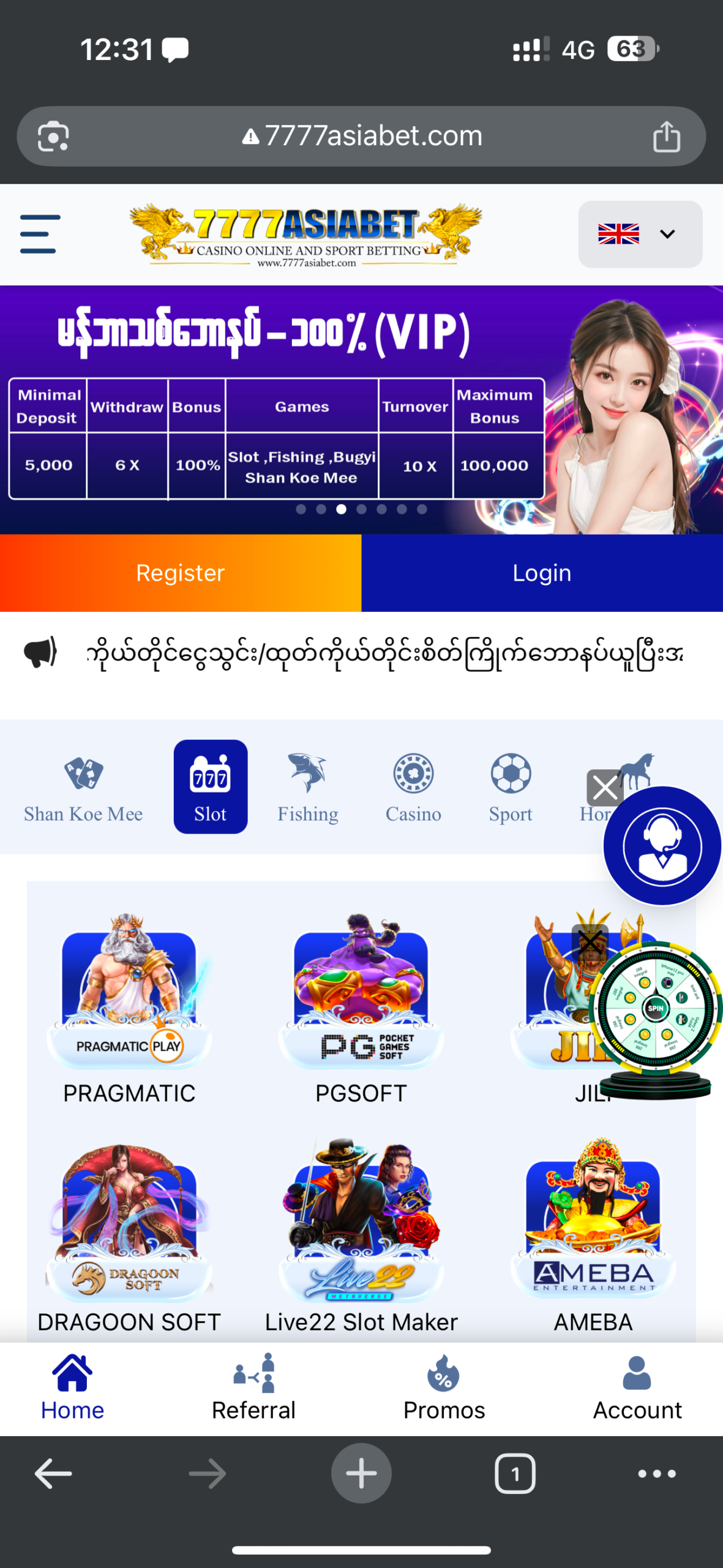The image size is (723, 1568).
Task: Tap the Register button
Action: (181, 573)
